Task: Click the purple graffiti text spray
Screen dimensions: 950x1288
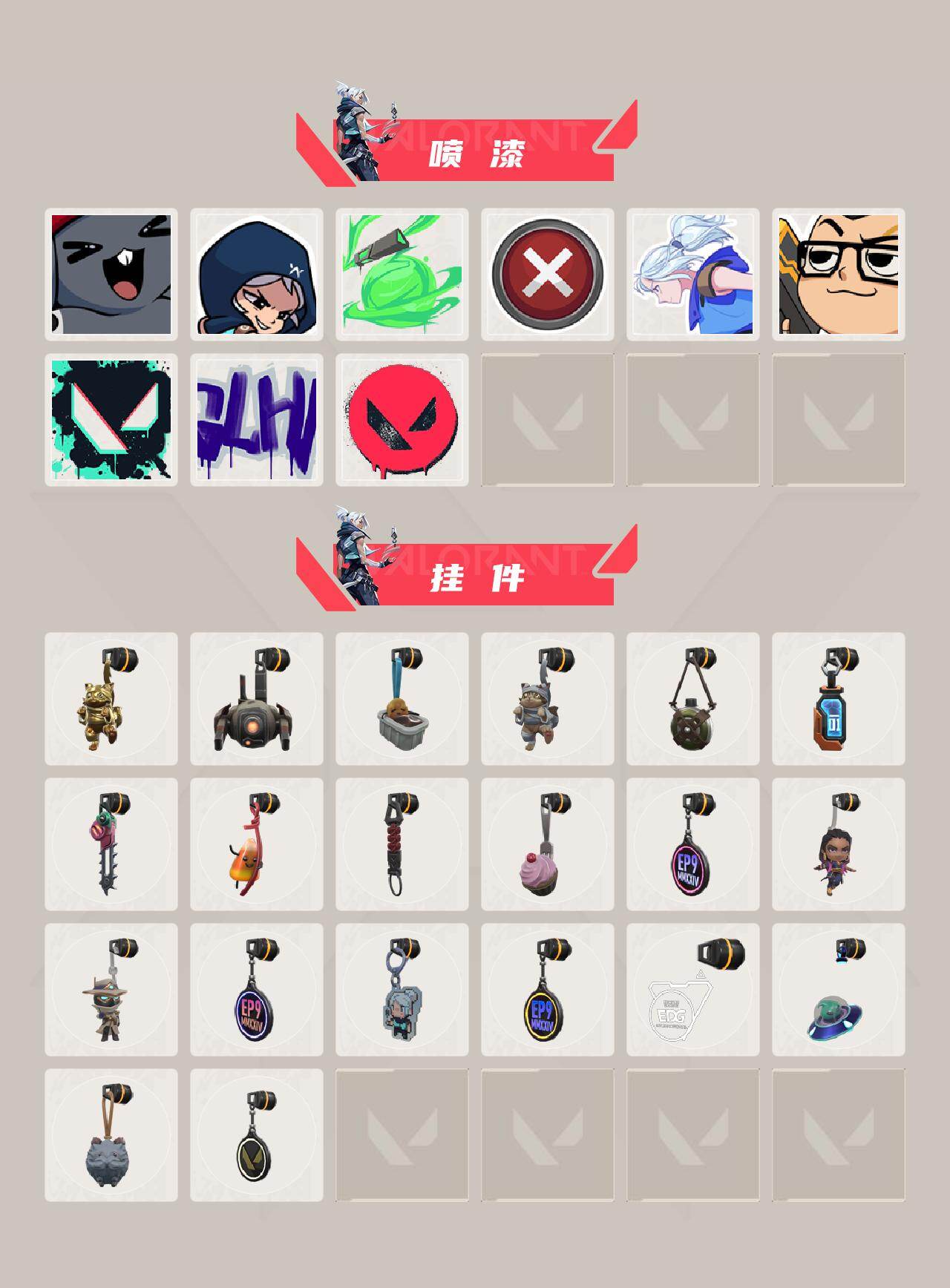Action: 258,418
